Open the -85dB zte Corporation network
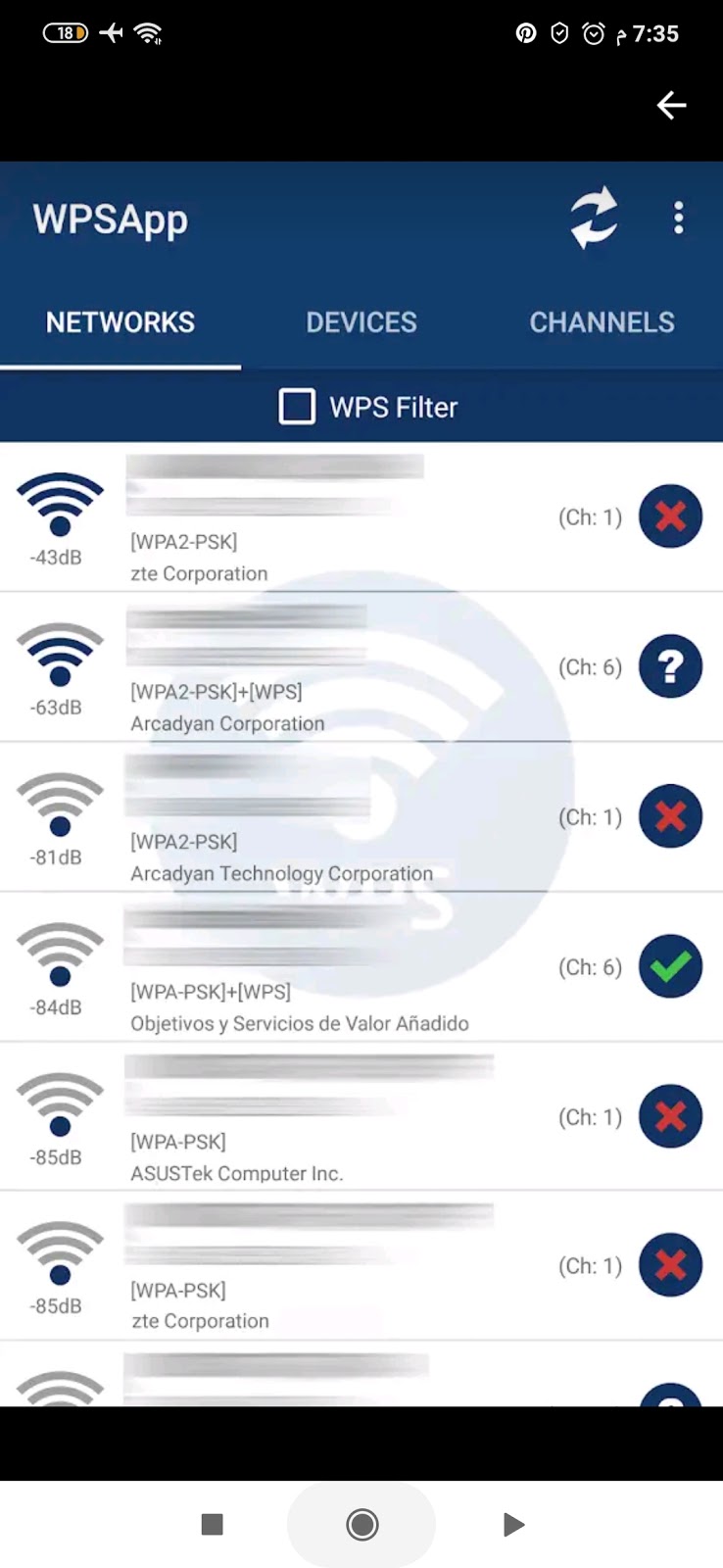Image resolution: width=723 pixels, height=1568 pixels. click(361, 1266)
